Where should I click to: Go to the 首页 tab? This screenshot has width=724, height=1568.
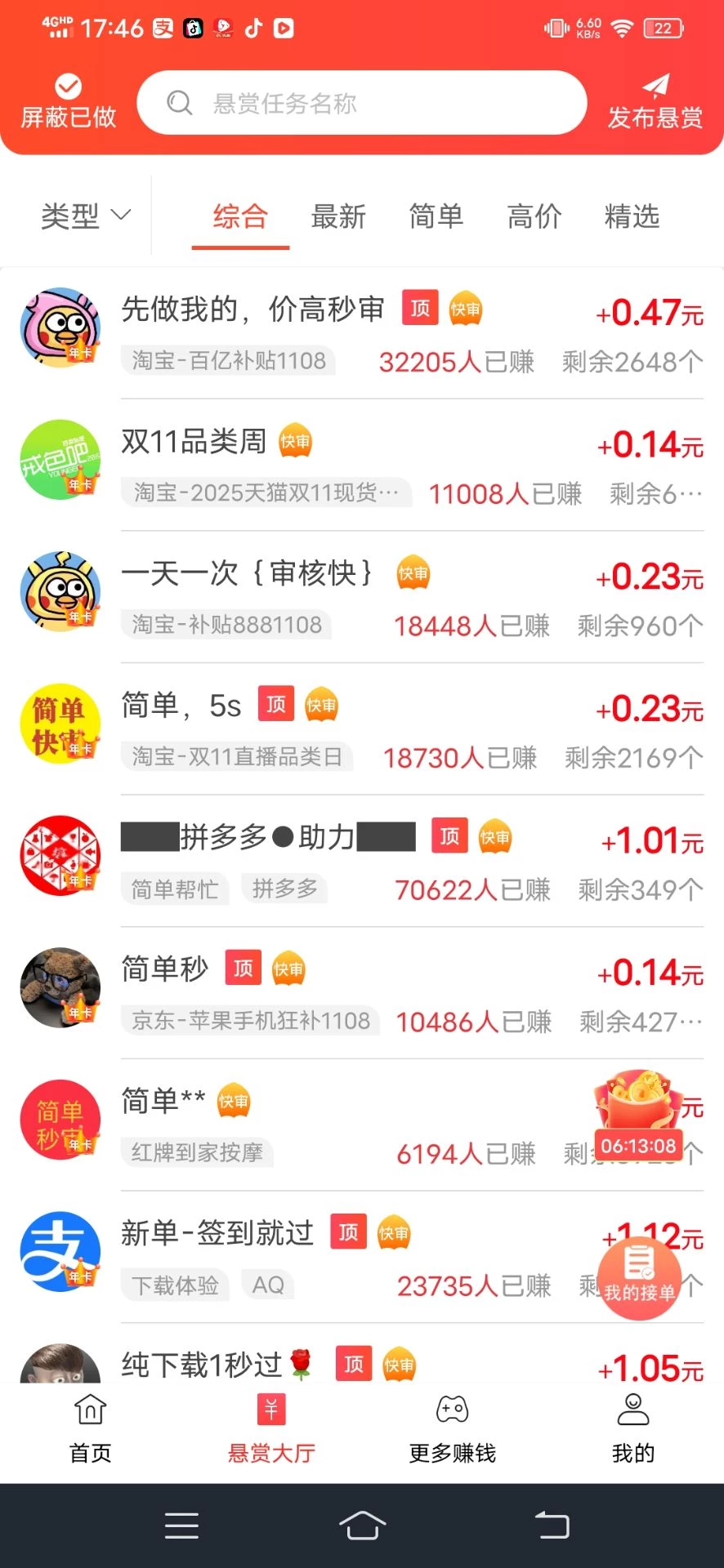(x=90, y=1428)
